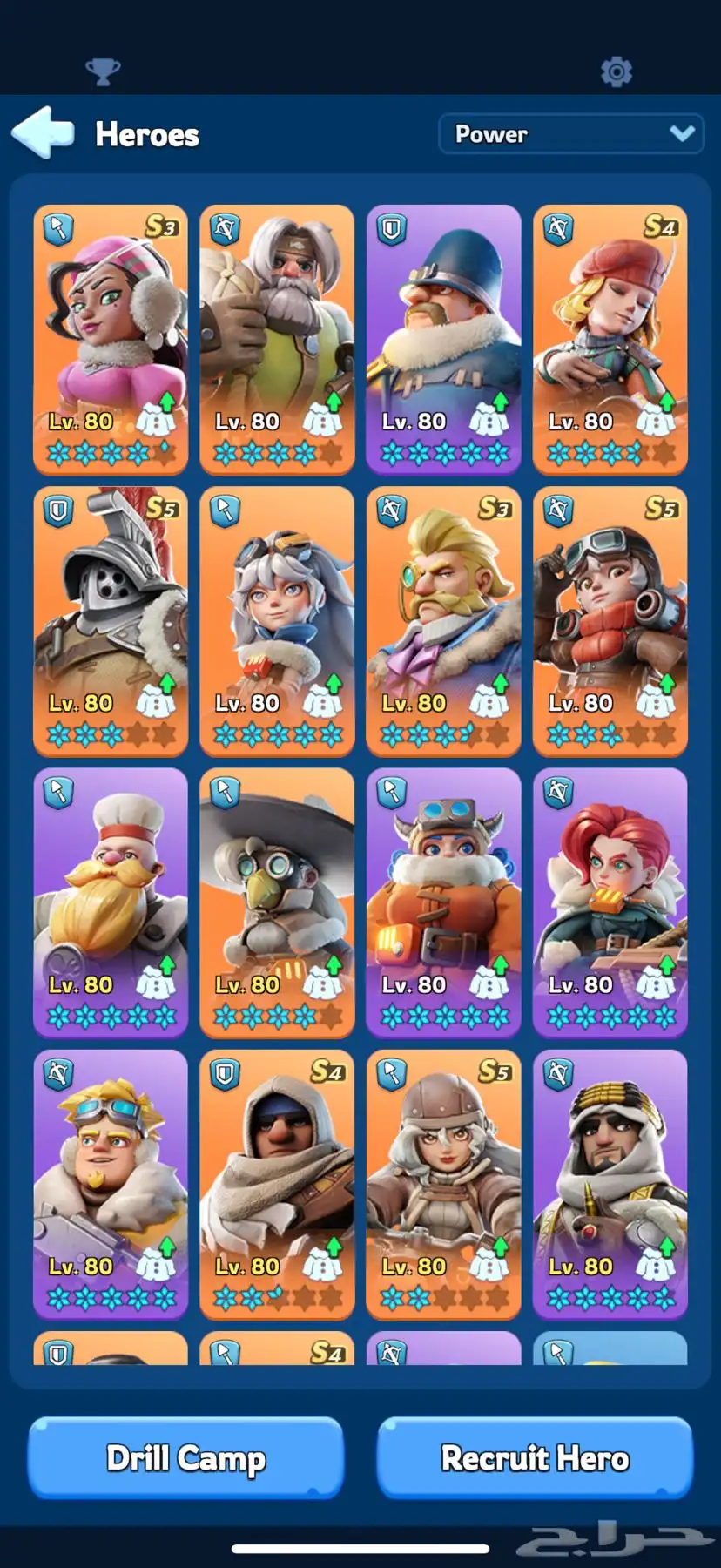Screen dimensions: 721x1568
Task: Open the S5 gladiator helmet hero card
Action: 111,620
